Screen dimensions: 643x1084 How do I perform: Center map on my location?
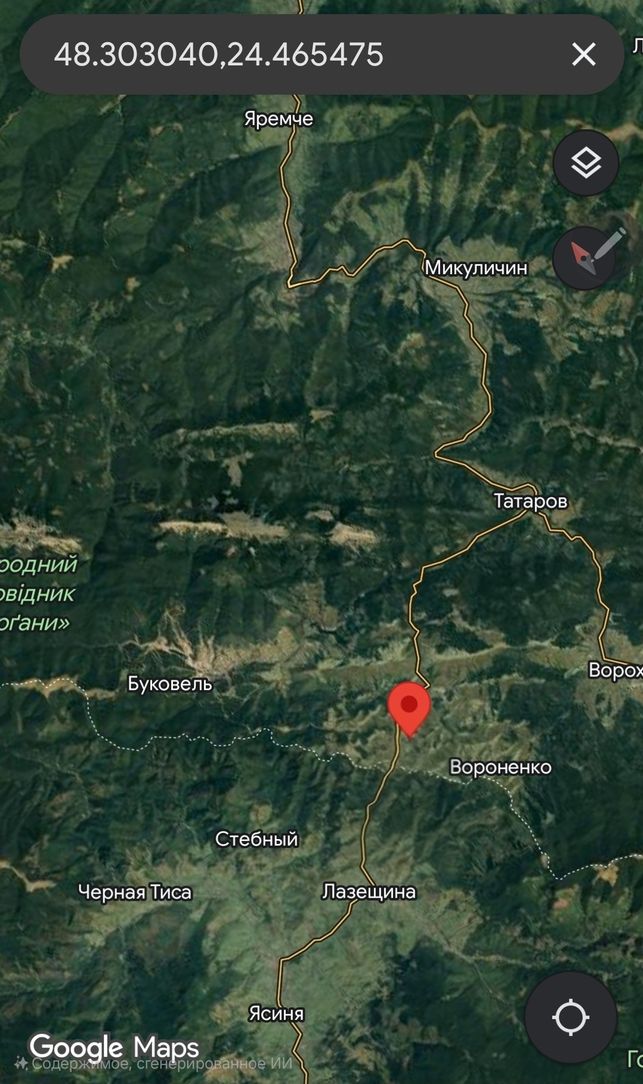pyautogui.click(x=570, y=1017)
